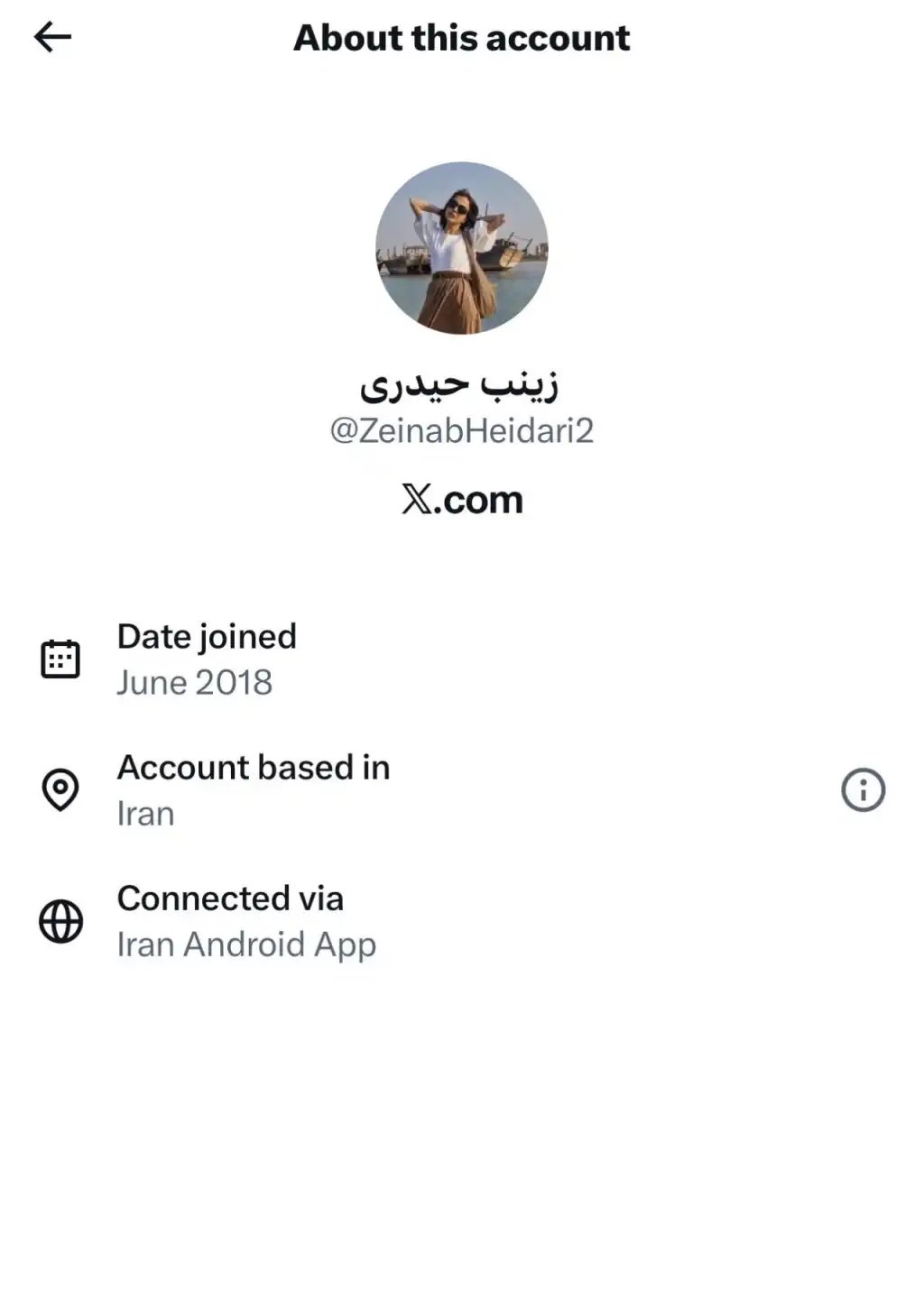Open the info icon next to Account based in
The image size is (924, 1300).
(864, 788)
